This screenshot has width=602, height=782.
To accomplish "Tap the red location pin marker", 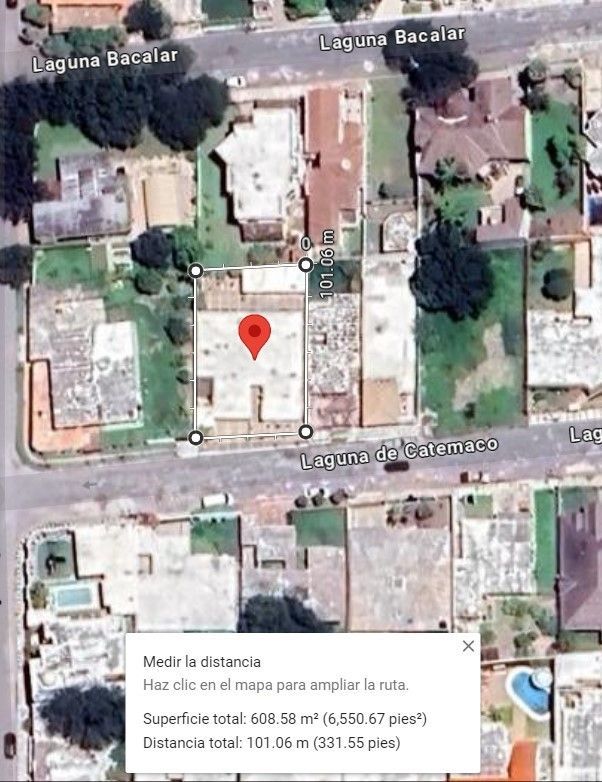I will click(x=255, y=337).
